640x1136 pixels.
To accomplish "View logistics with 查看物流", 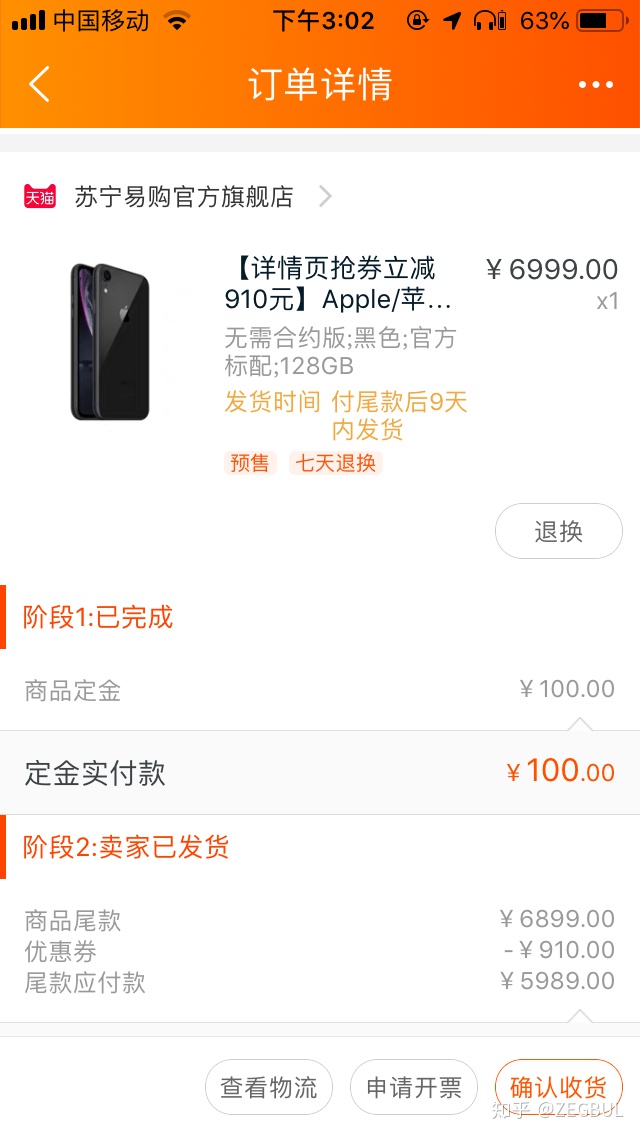I will (x=268, y=1087).
